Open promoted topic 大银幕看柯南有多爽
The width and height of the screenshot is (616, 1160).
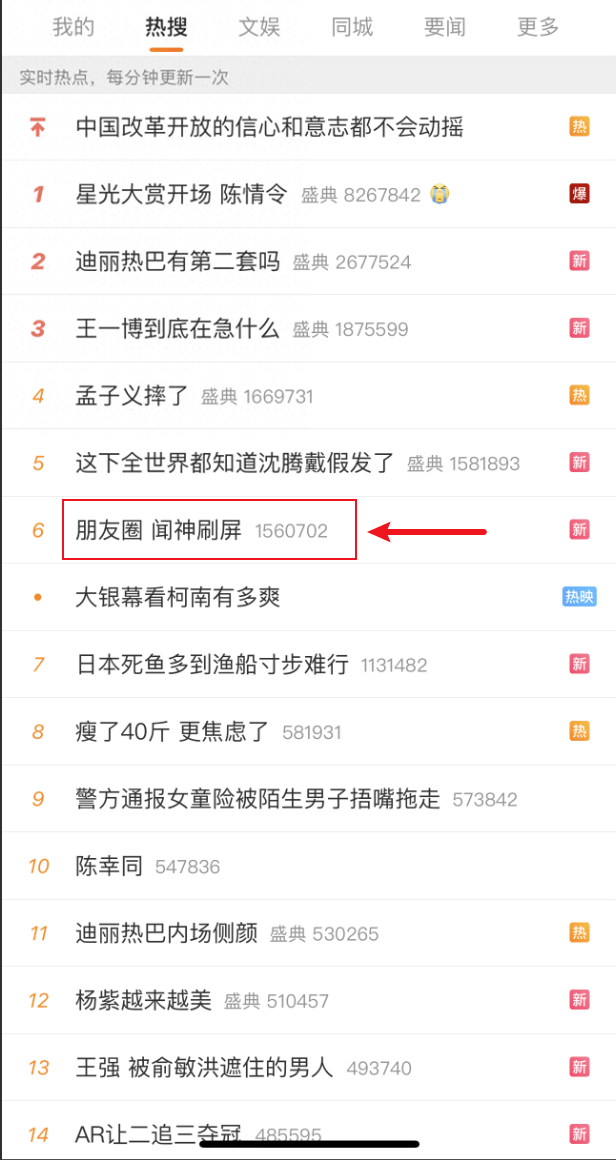[178, 597]
